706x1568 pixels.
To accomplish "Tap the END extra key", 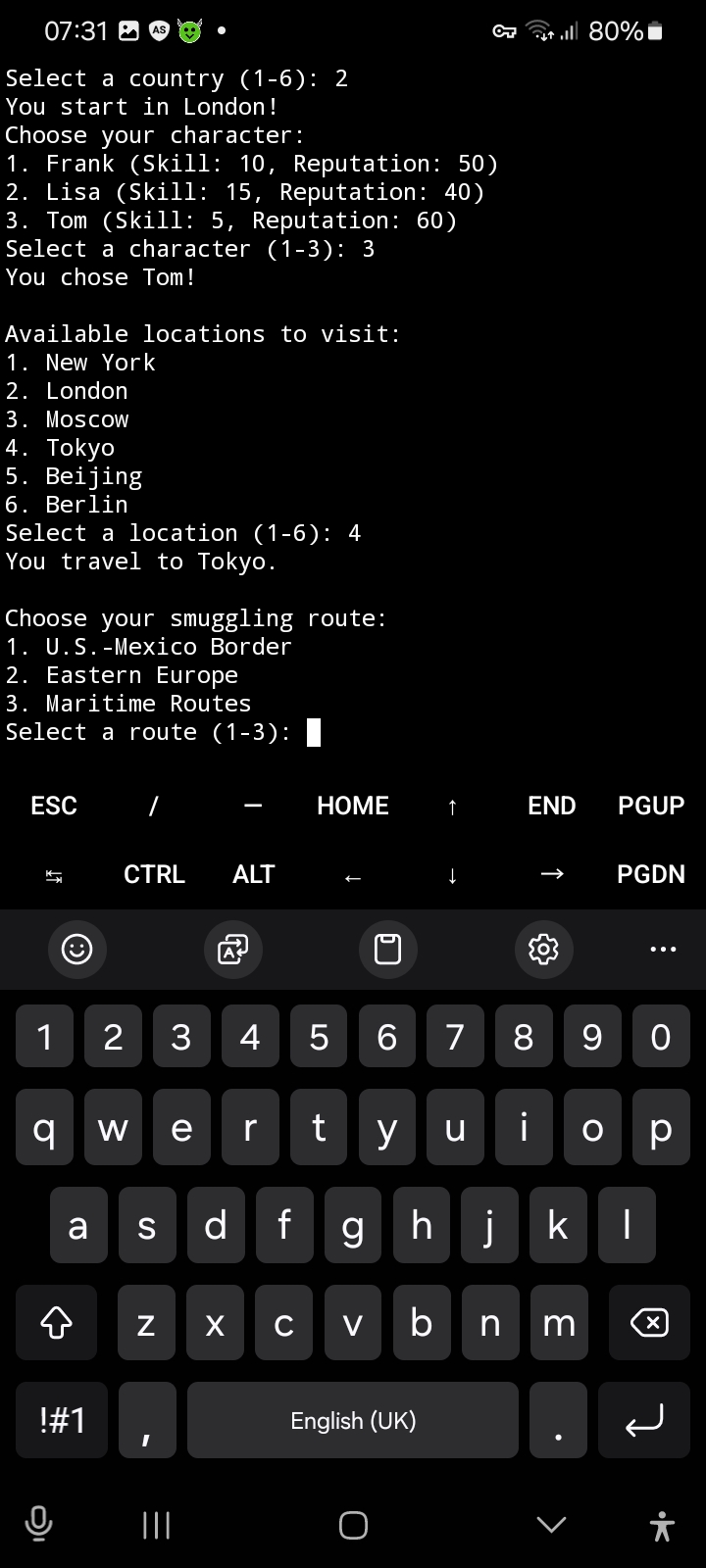I will tap(551, 806).
